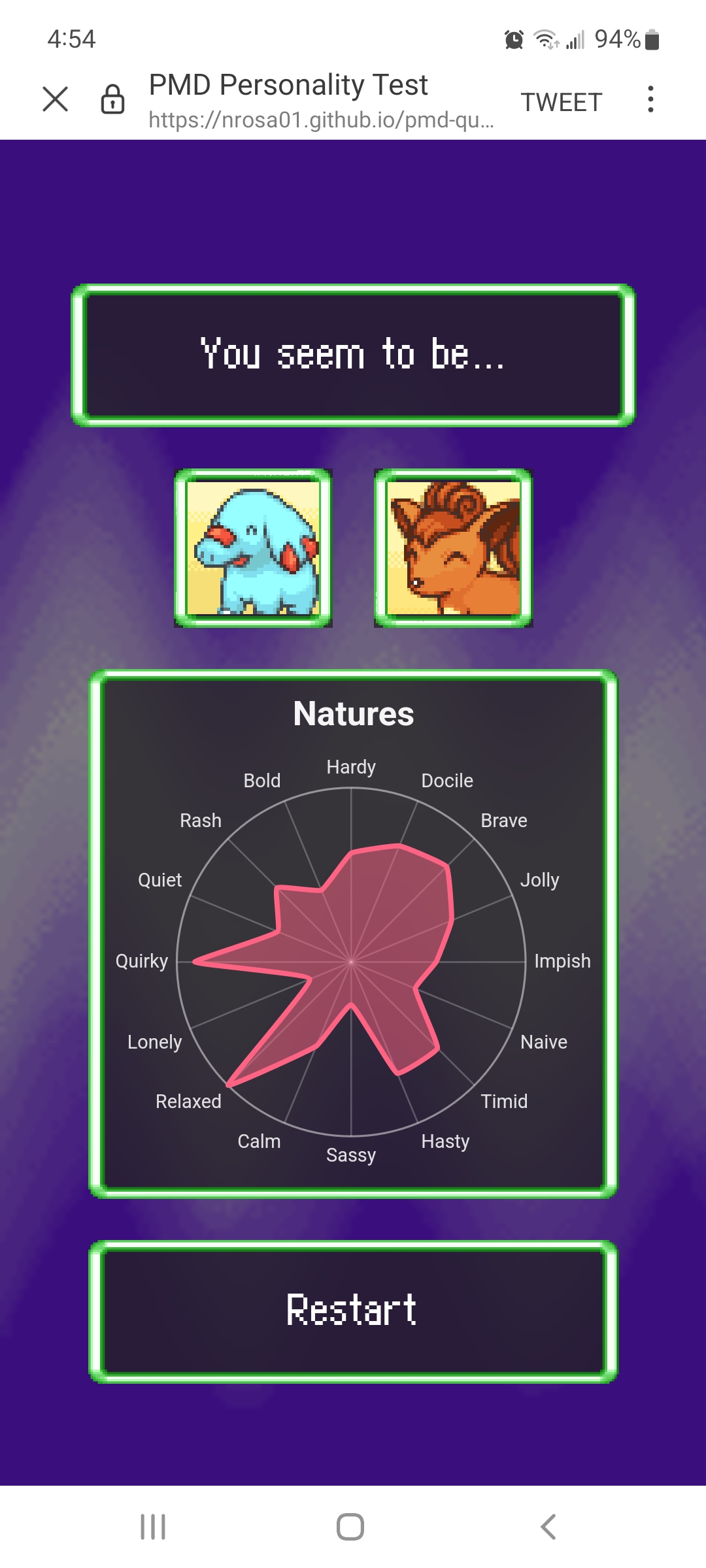Tap the TWEET button
Image resolution: width=706 pixels, height=1568 pixels.
tap(561, 102)
